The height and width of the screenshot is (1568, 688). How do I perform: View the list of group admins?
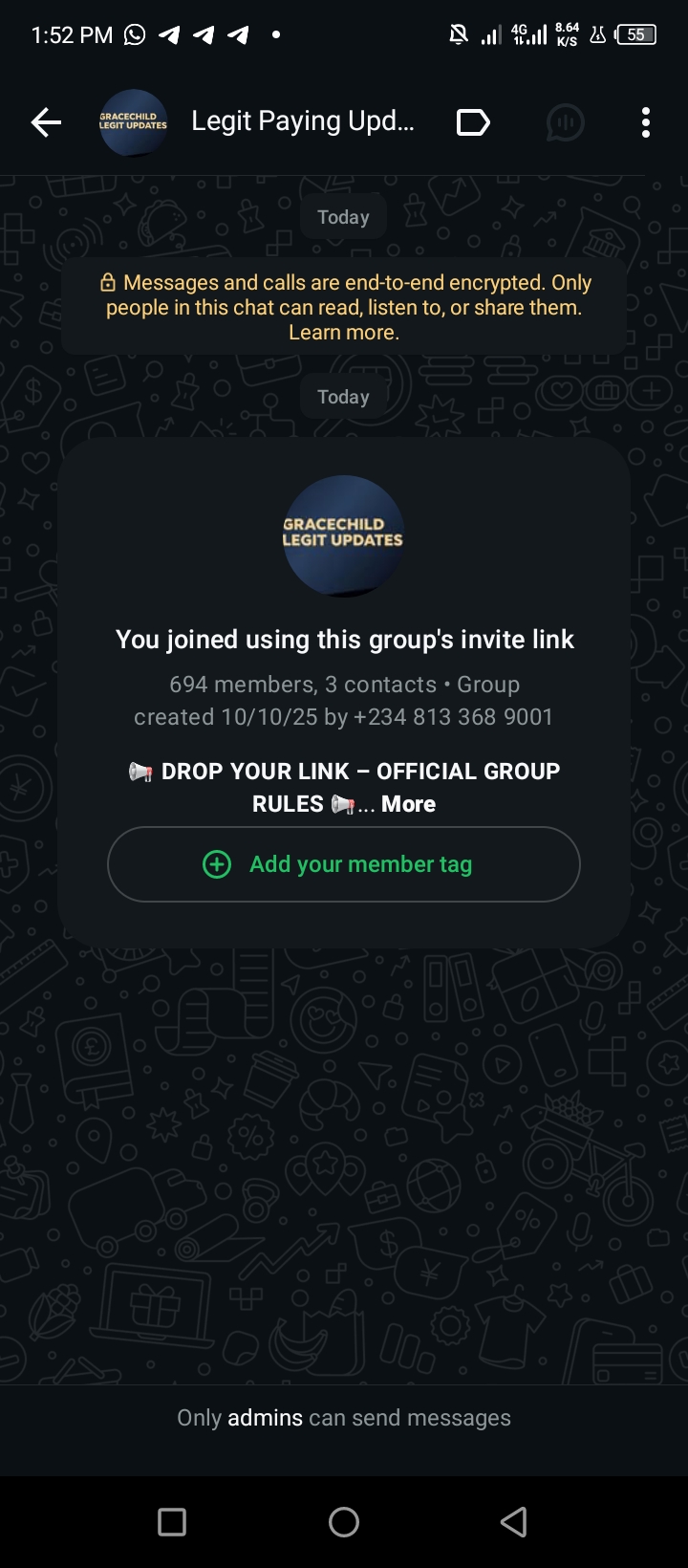pos(265,1418)
